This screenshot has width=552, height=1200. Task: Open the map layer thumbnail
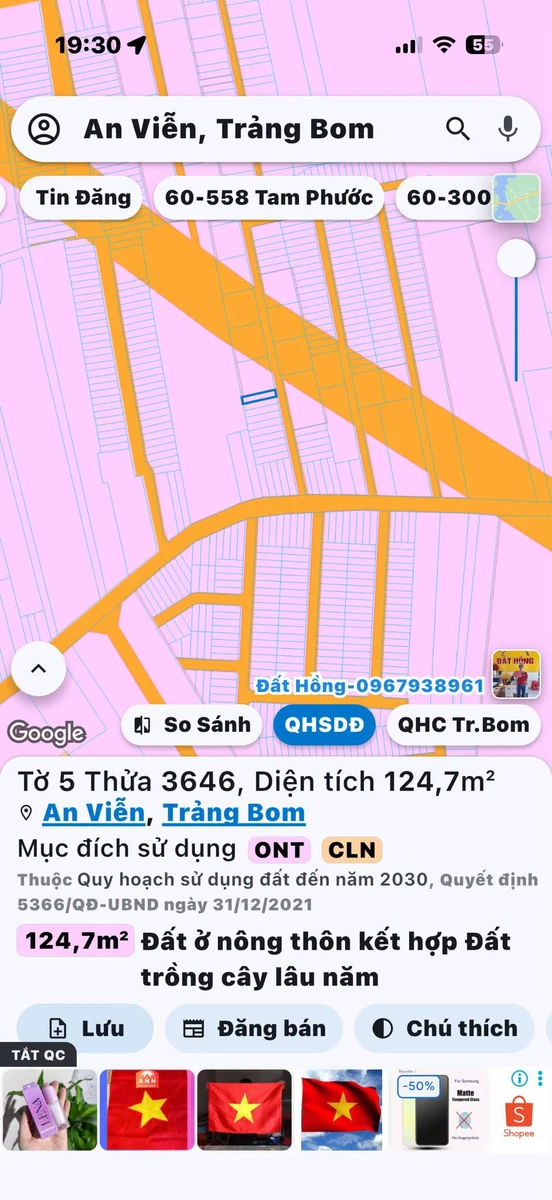[516, 198]
